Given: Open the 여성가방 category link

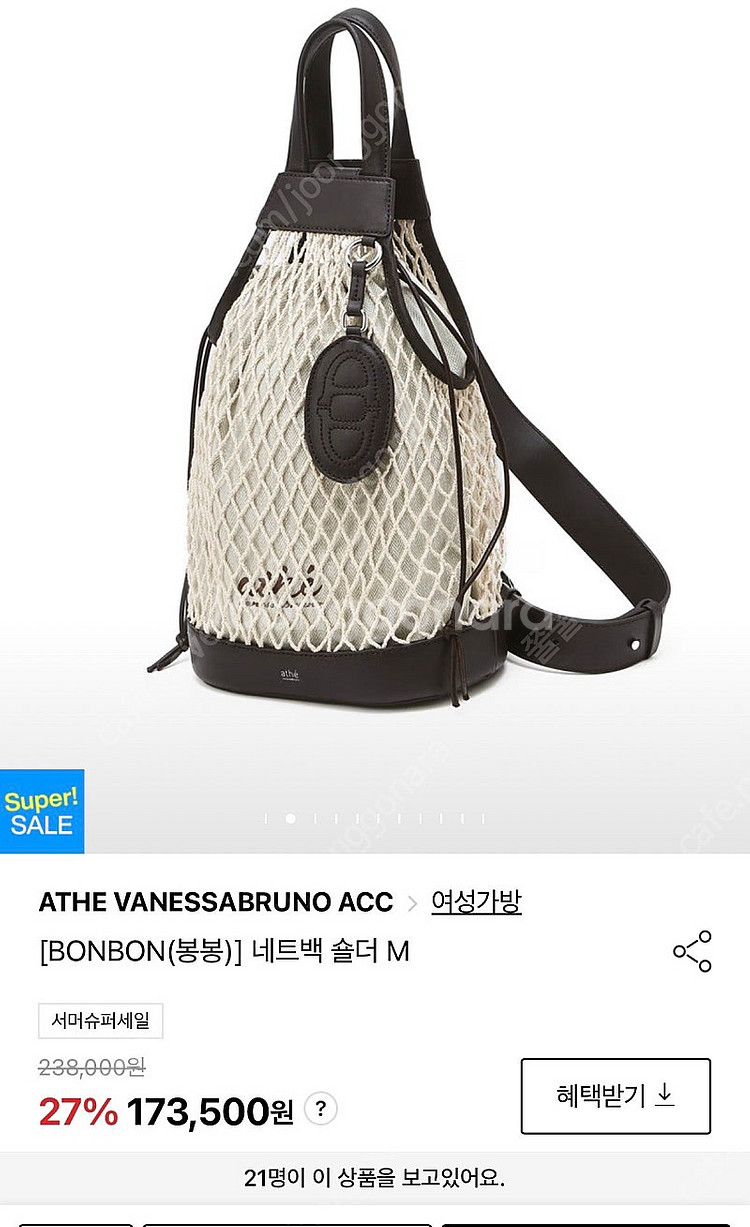Looking at the screenshot, I should [x=476, y=902].
